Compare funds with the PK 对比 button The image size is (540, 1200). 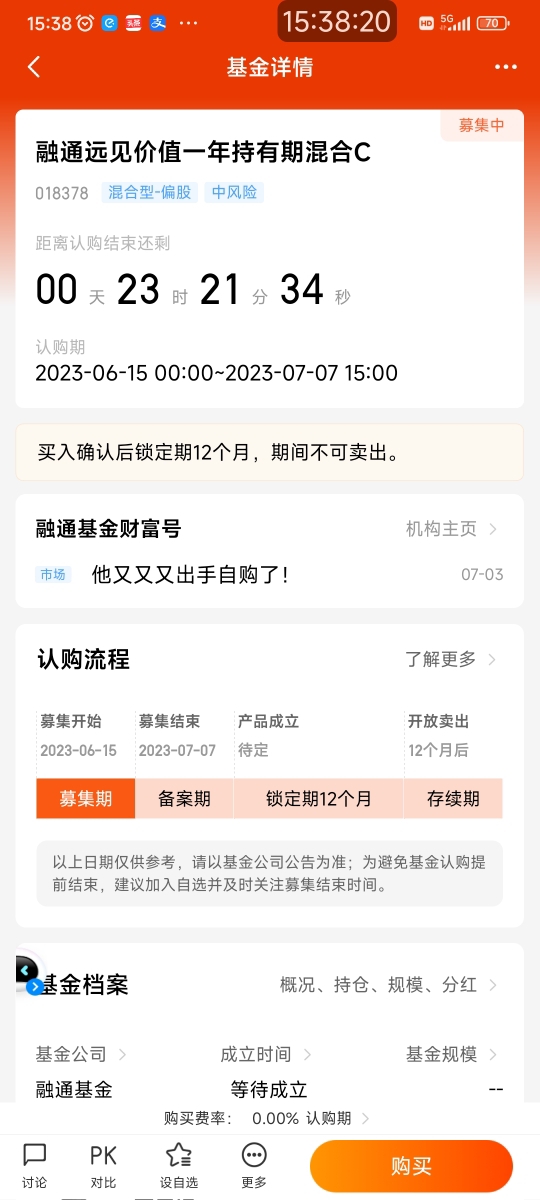(x=103, y=1165)
